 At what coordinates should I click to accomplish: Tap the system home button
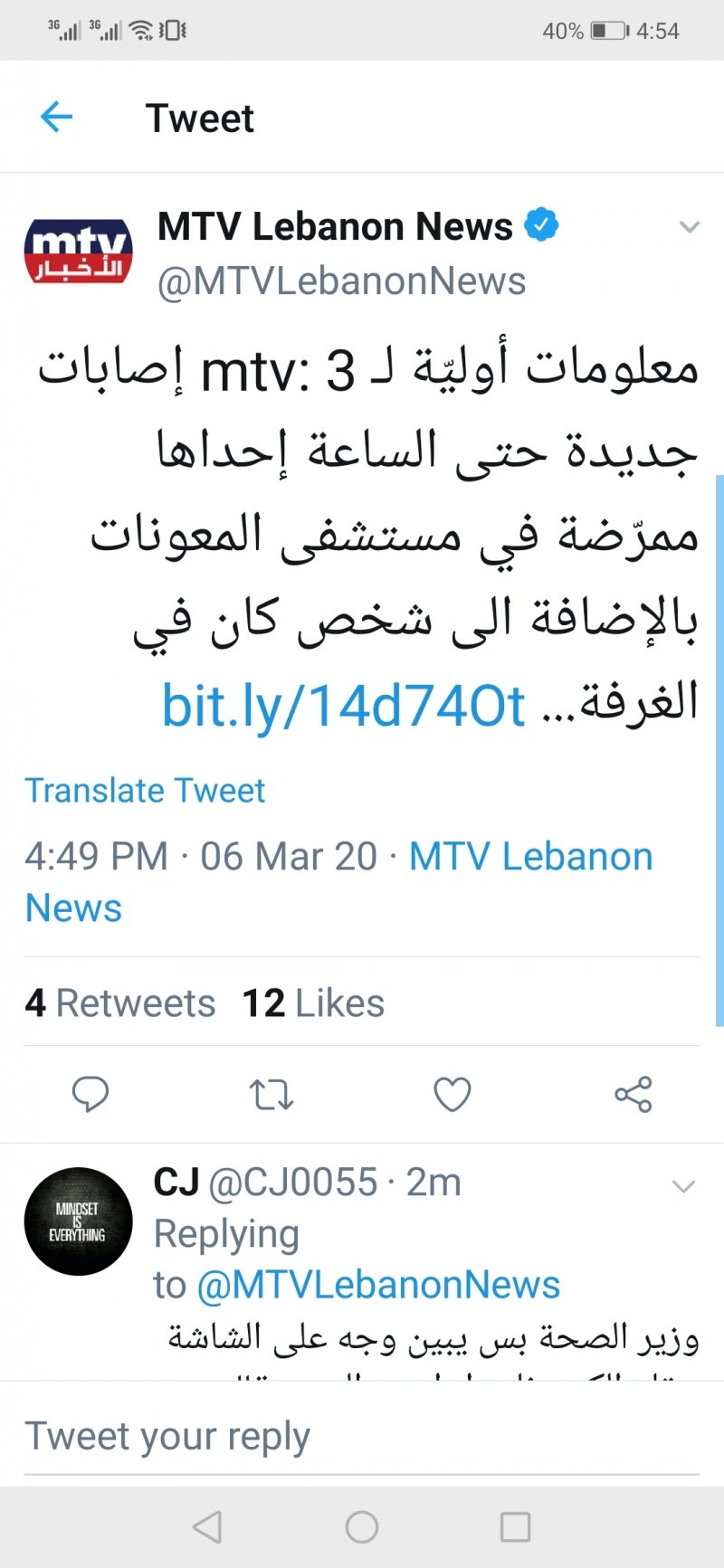(362, 1527)
